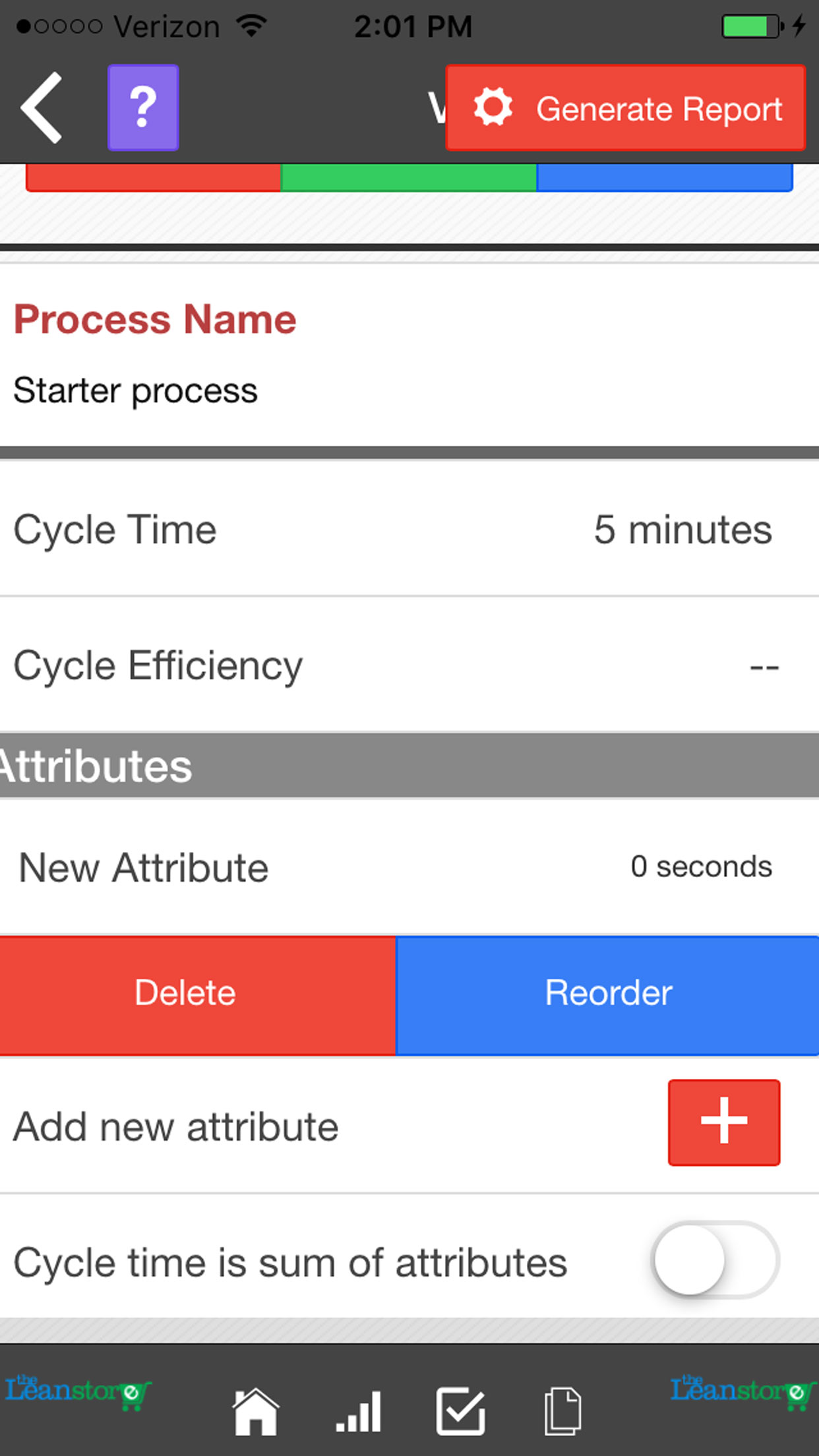Select the green segment in top bar
The width and height of the screenshot is (819, 1456).
tap(409, 177)
